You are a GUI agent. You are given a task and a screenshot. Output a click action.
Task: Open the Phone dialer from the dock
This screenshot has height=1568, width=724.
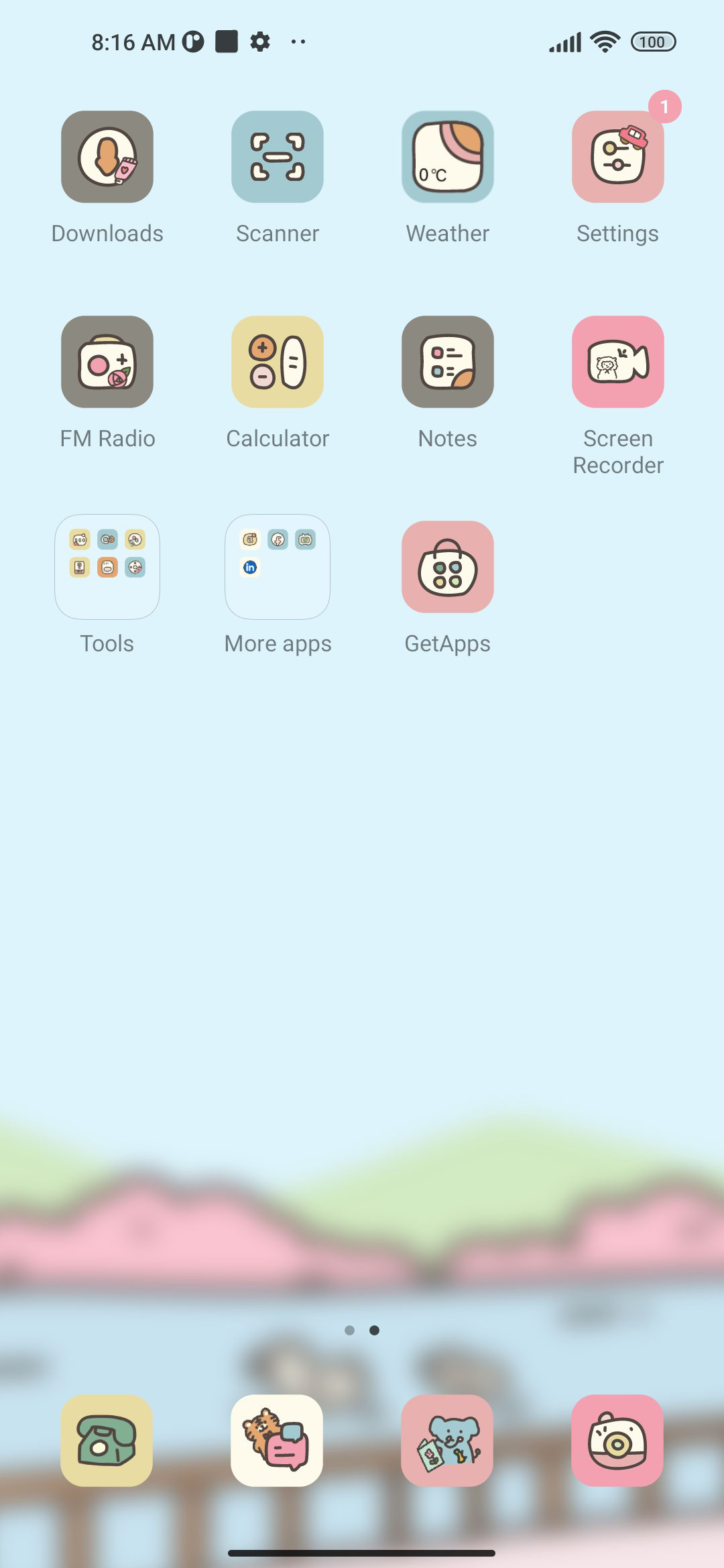(107, 1441)
